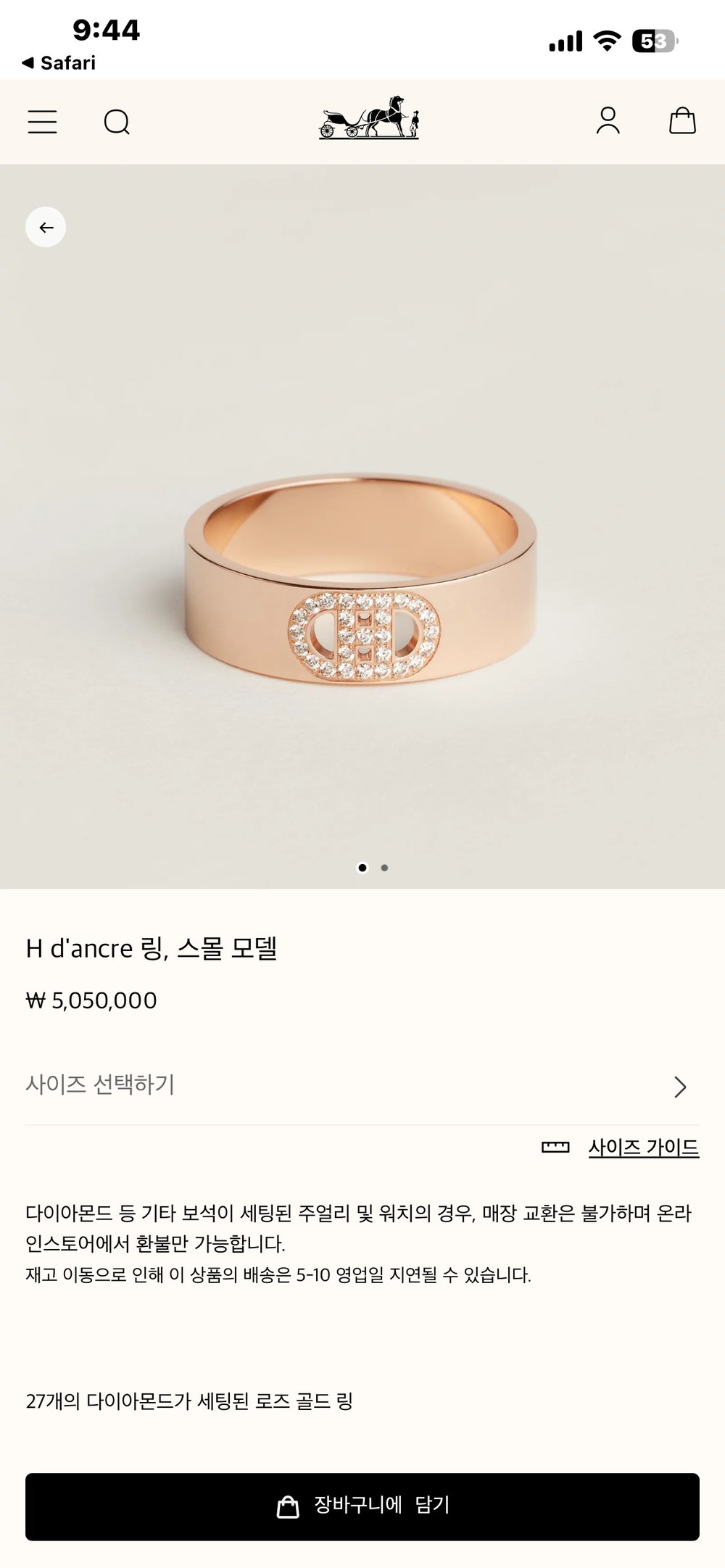Open the search icon
Image resolution: width=725 pixels, height=1568 pixels.
tap(117, 122)
